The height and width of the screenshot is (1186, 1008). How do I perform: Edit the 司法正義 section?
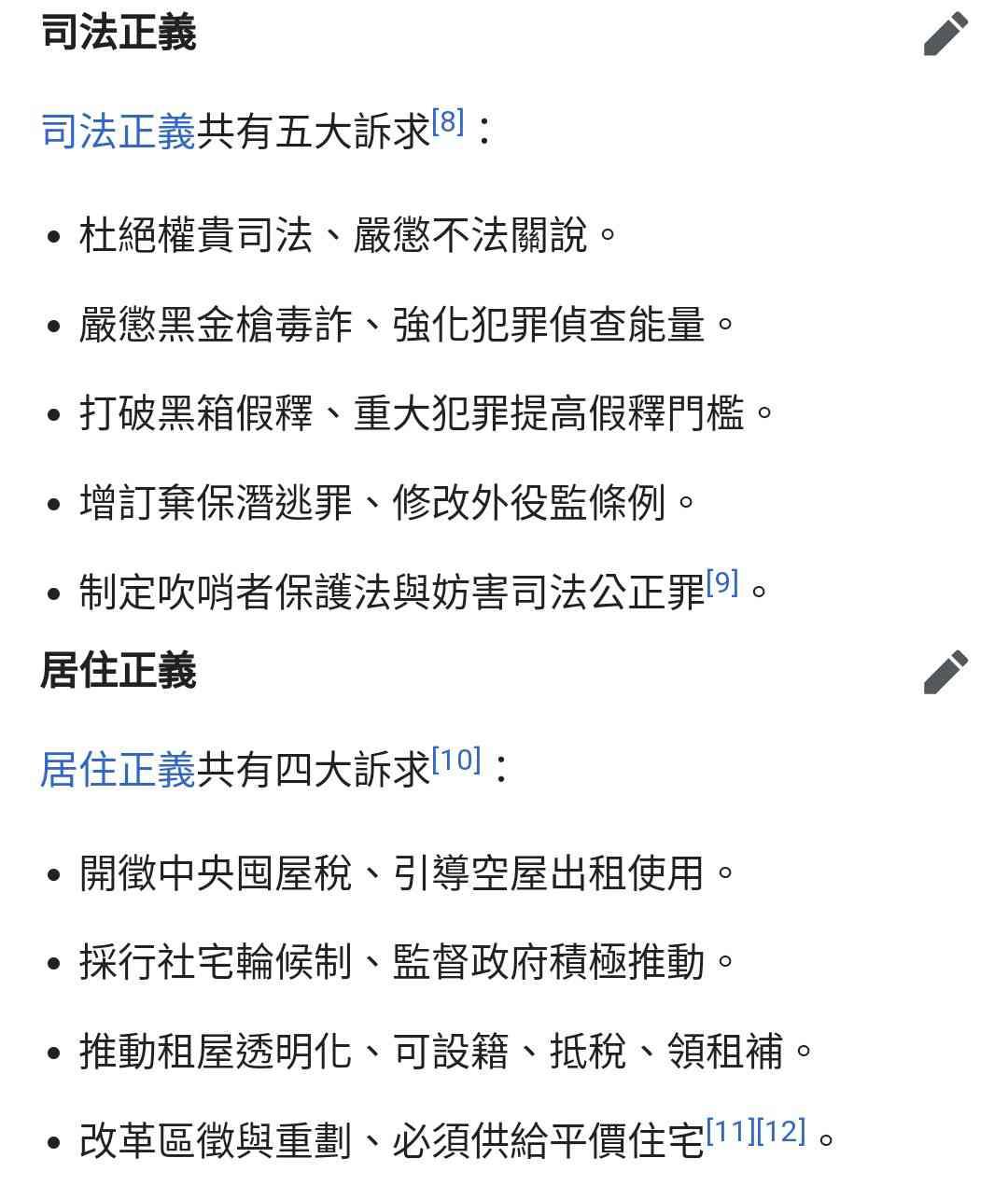click(x=945, y=34)
